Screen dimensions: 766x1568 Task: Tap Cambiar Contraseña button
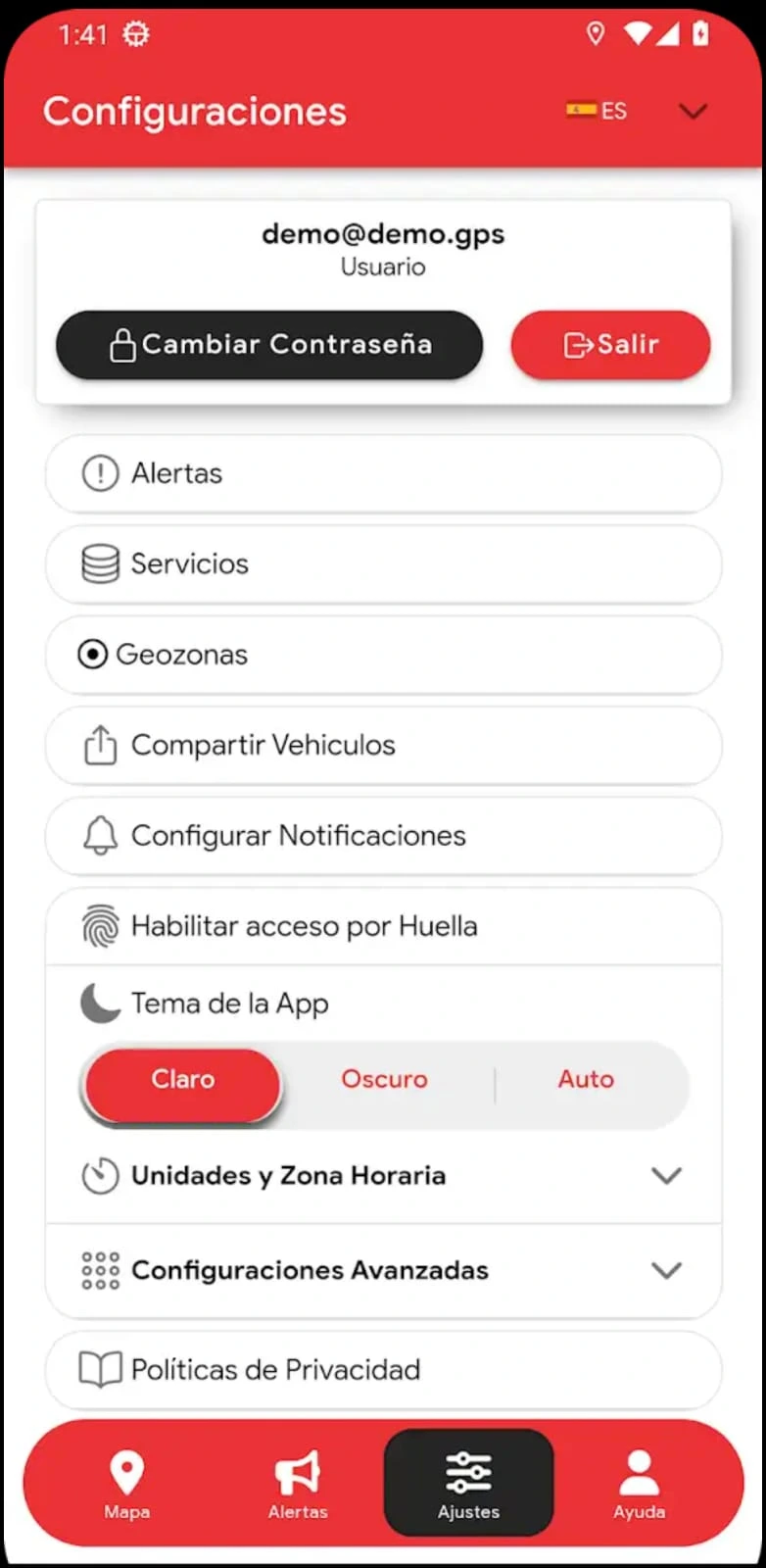[269, 345]
